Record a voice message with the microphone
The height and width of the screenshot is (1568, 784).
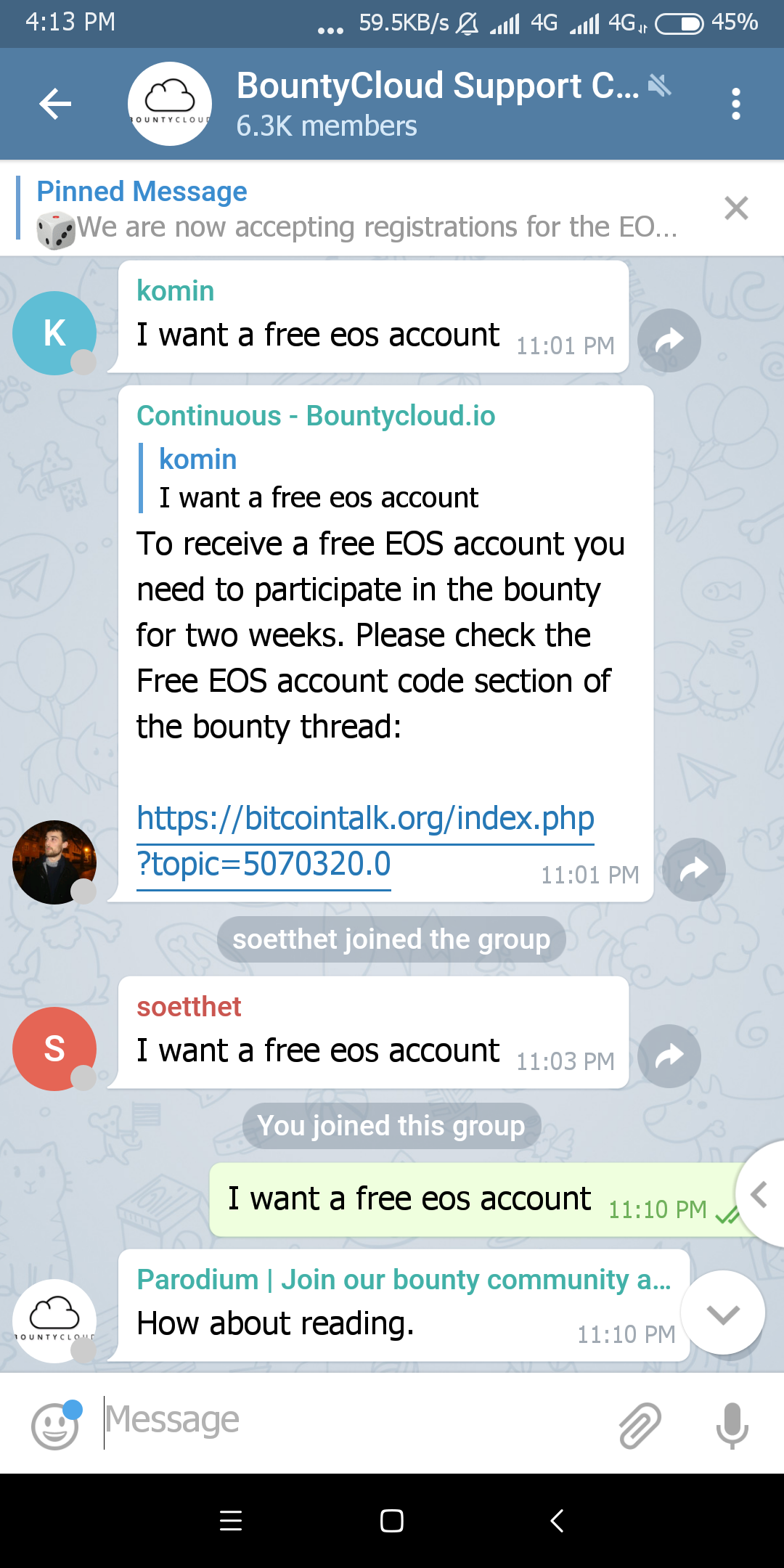click(732, 1425)
